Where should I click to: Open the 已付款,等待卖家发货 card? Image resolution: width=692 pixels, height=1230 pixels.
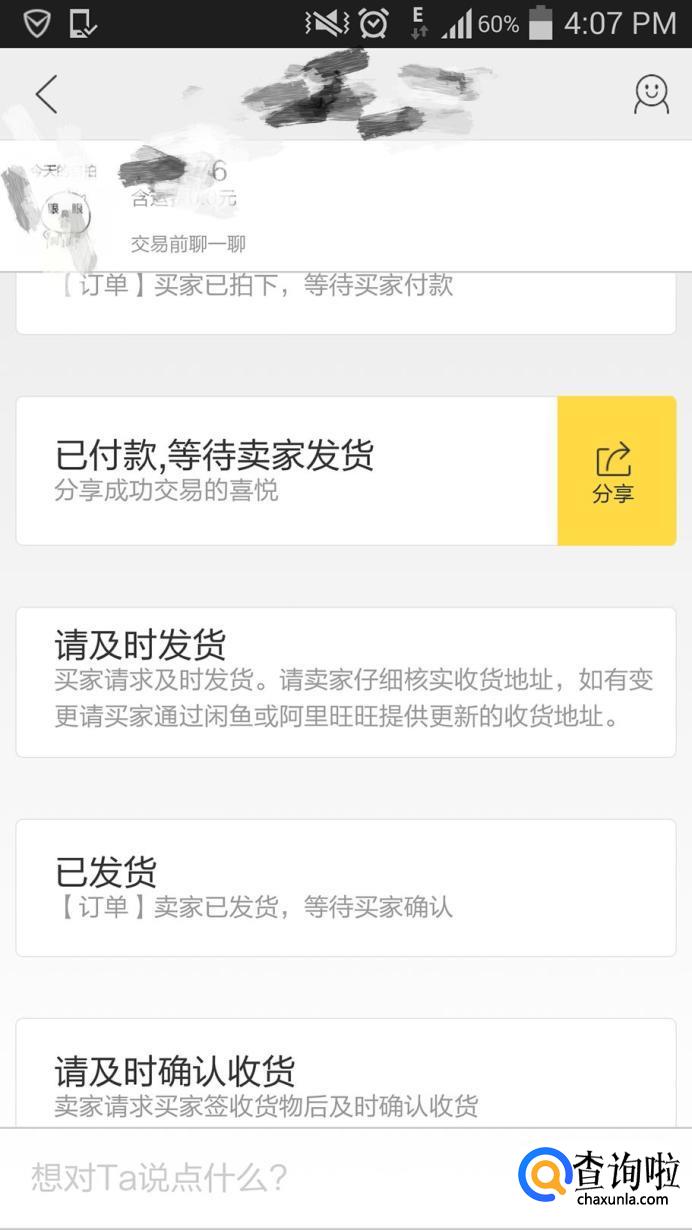coord(286,471)
